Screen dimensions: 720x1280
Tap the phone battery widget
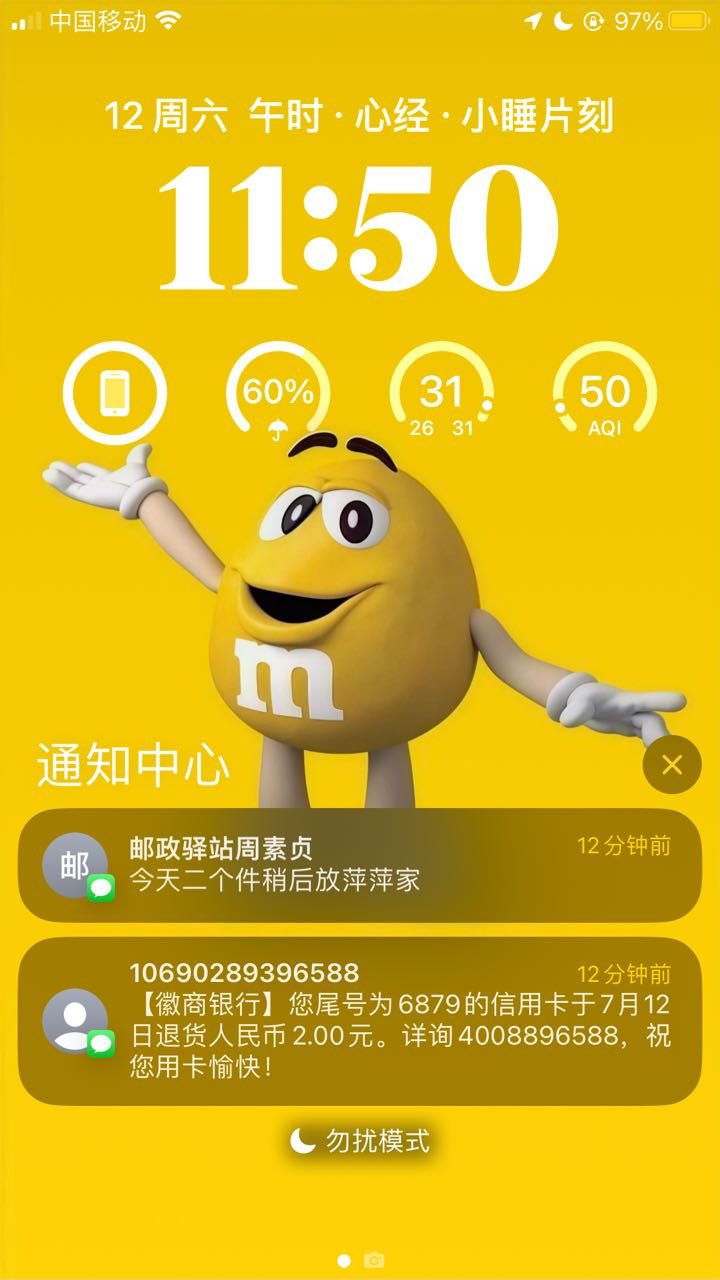click(115, 394)
